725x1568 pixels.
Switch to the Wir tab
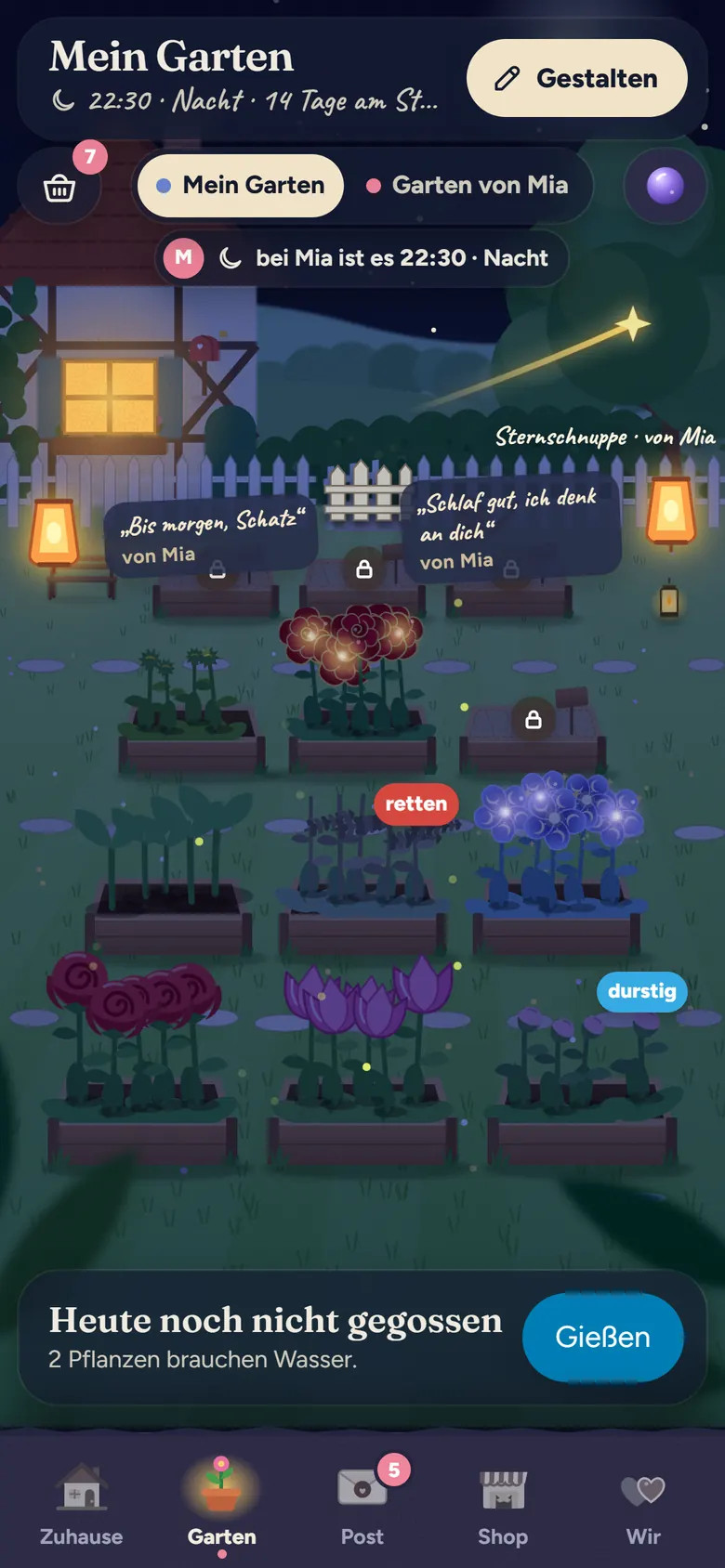tap(643, 1506)
